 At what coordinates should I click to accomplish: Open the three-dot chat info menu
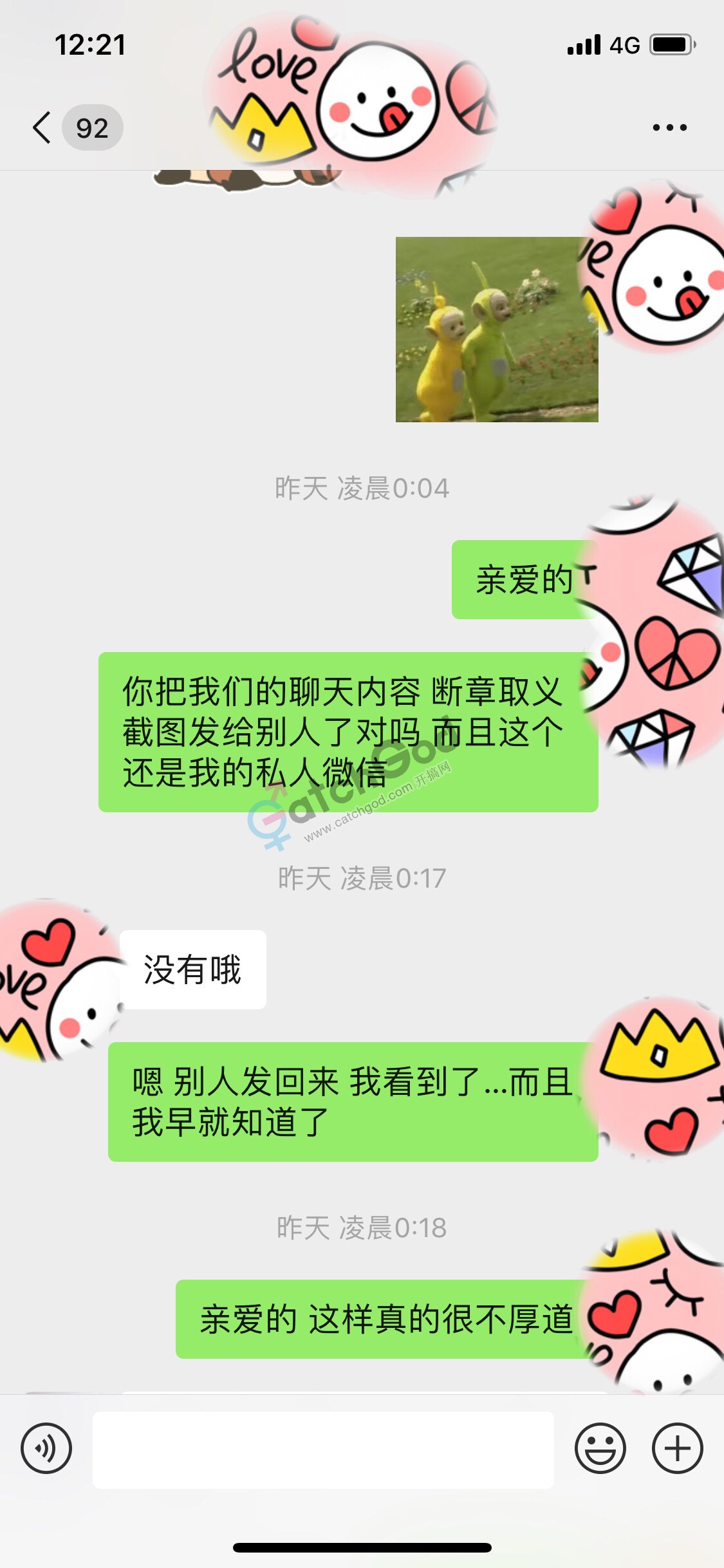click(669, 127)
